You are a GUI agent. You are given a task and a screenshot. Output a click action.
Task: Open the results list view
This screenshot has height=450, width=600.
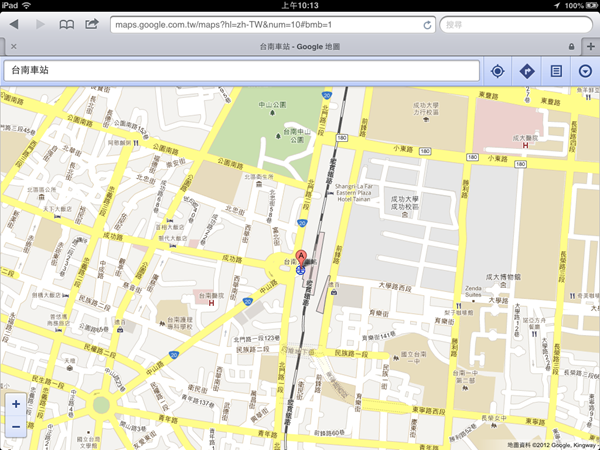coord(555,71)
